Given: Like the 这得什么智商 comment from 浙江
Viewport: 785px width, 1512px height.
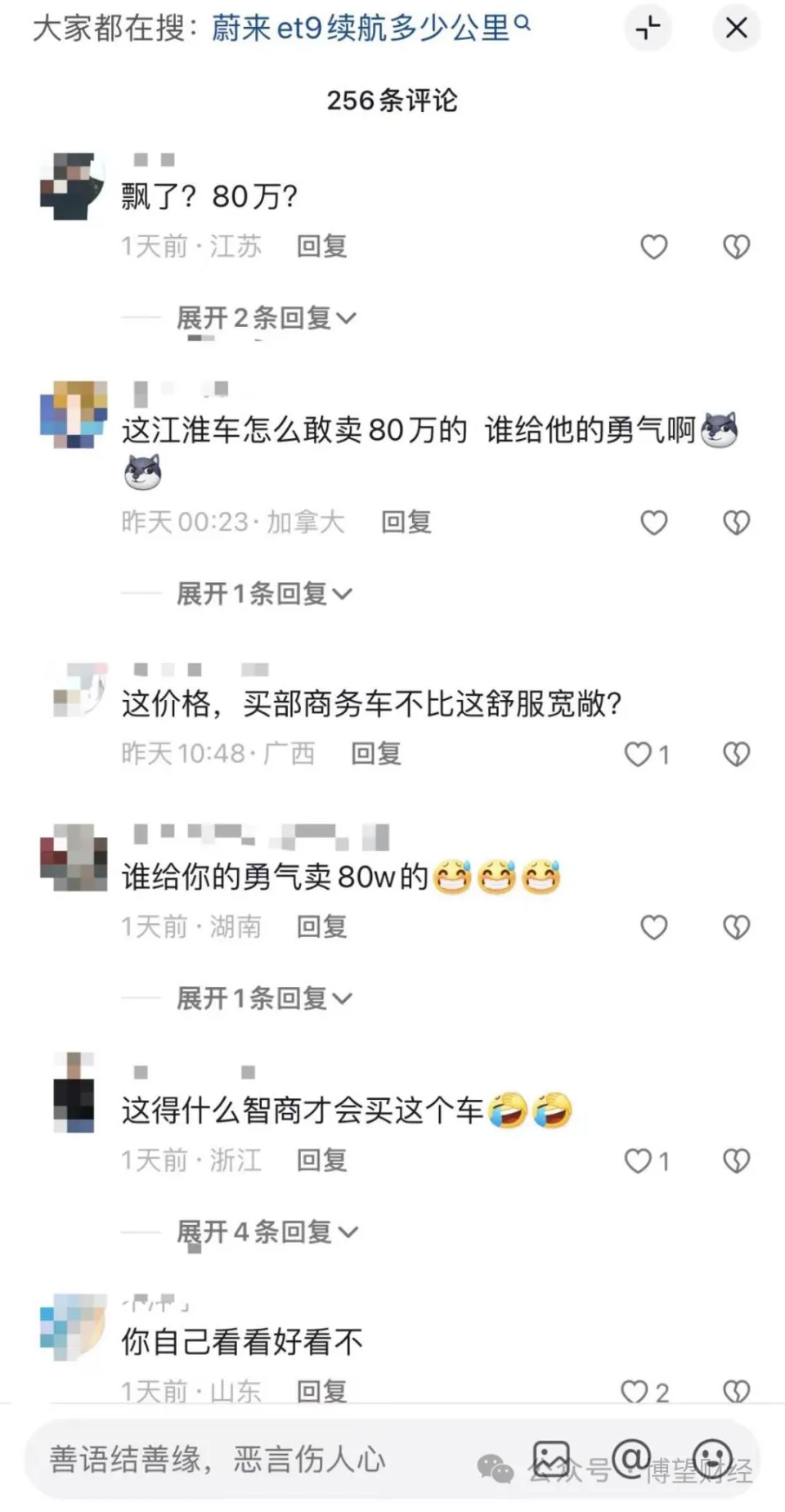Looking at the screenshot, I should point(647,1160).
